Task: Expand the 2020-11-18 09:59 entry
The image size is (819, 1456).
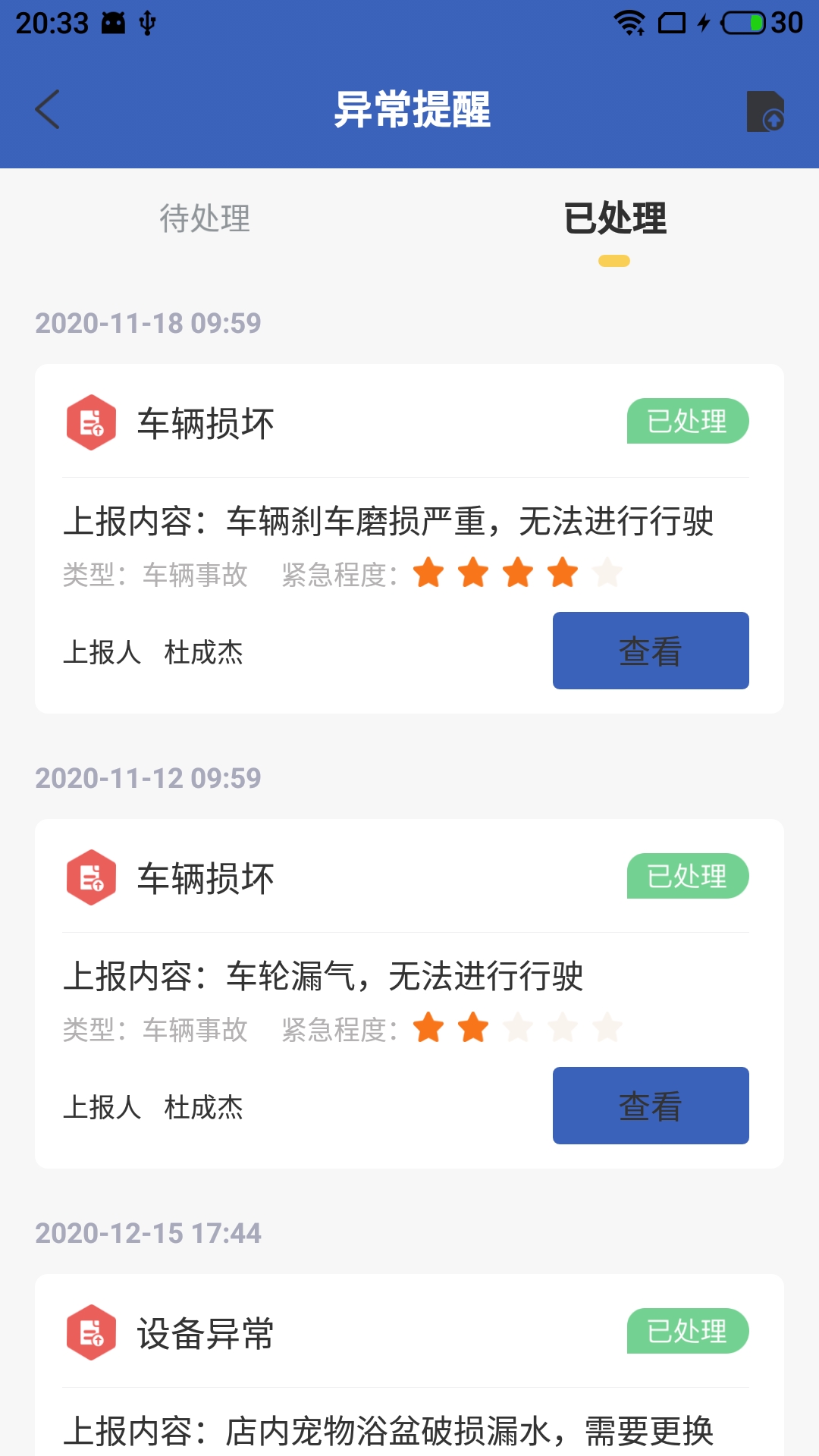Action: 149,322
